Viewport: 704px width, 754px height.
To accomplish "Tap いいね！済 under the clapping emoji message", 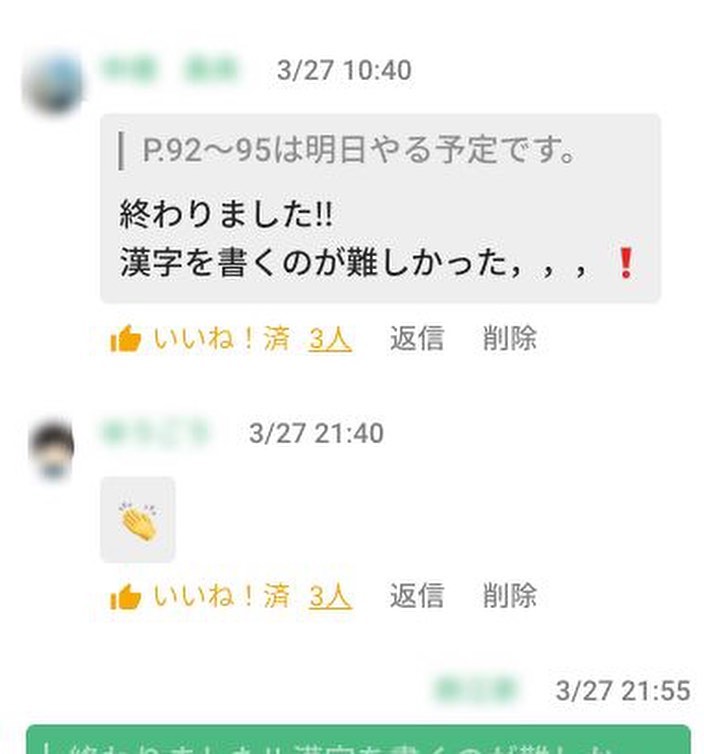I will pyautogui.click(x=201, y=597).
